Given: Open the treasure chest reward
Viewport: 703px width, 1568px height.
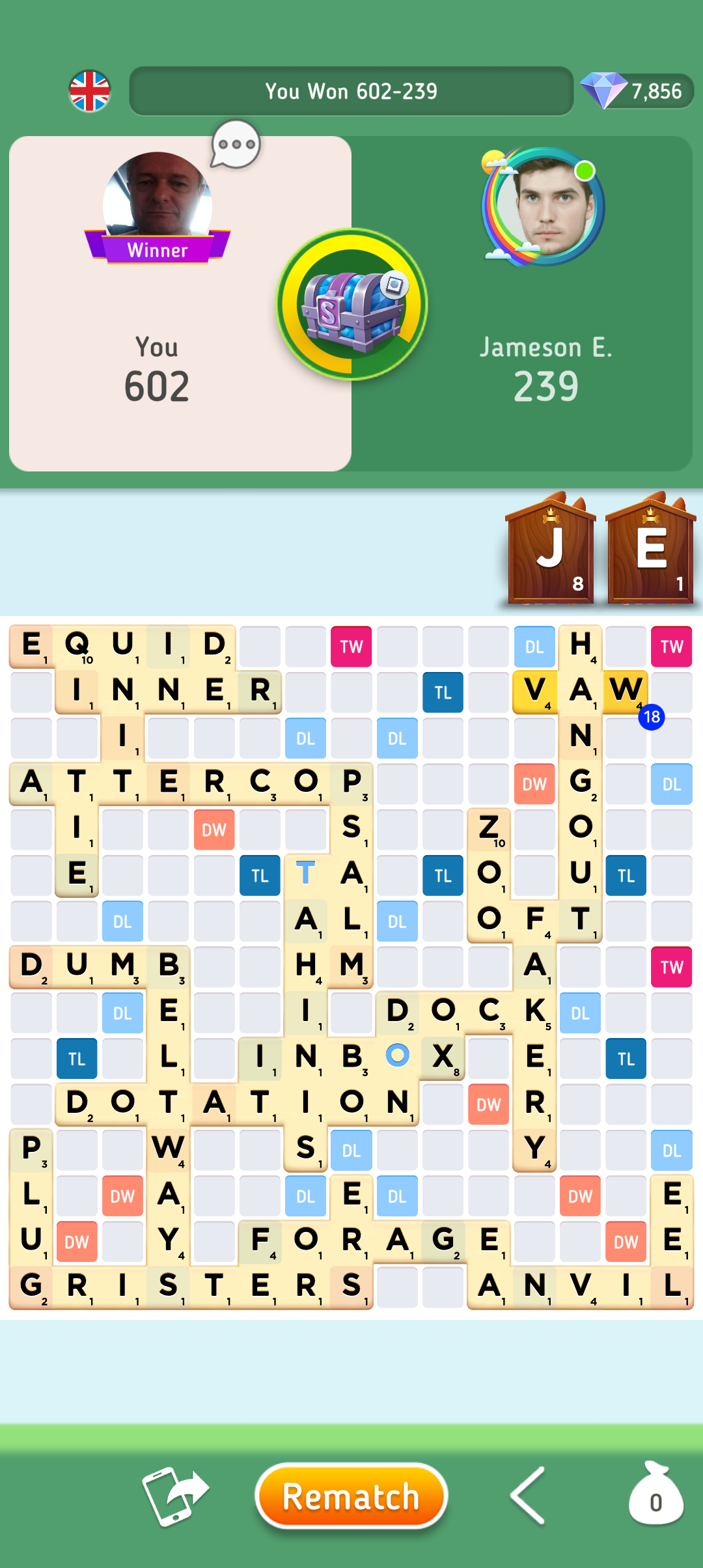Looking at the screenshot, I should tap(352, 304).
